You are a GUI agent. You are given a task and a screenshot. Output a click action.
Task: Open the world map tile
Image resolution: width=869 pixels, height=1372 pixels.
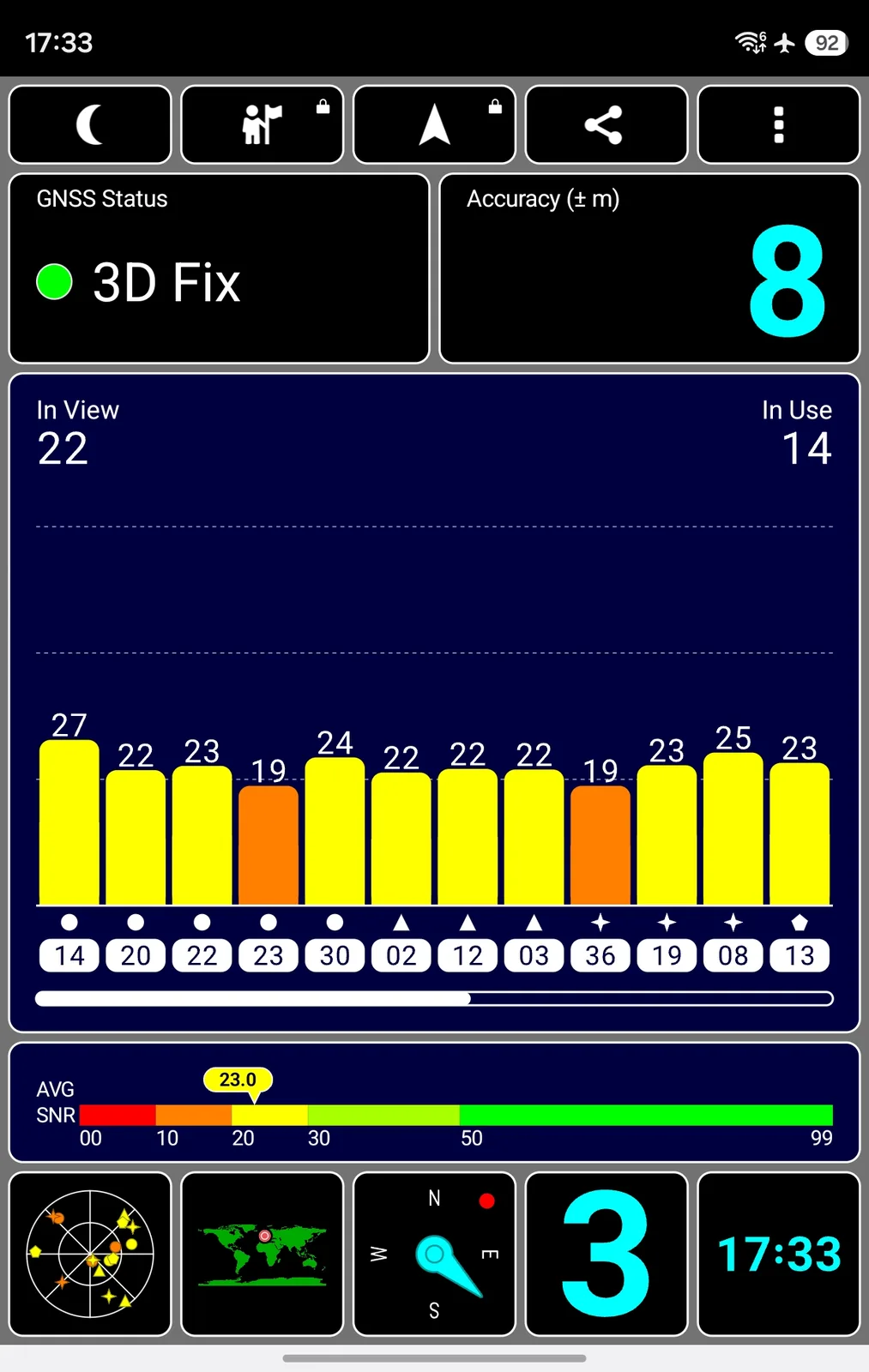(263, 1254)
